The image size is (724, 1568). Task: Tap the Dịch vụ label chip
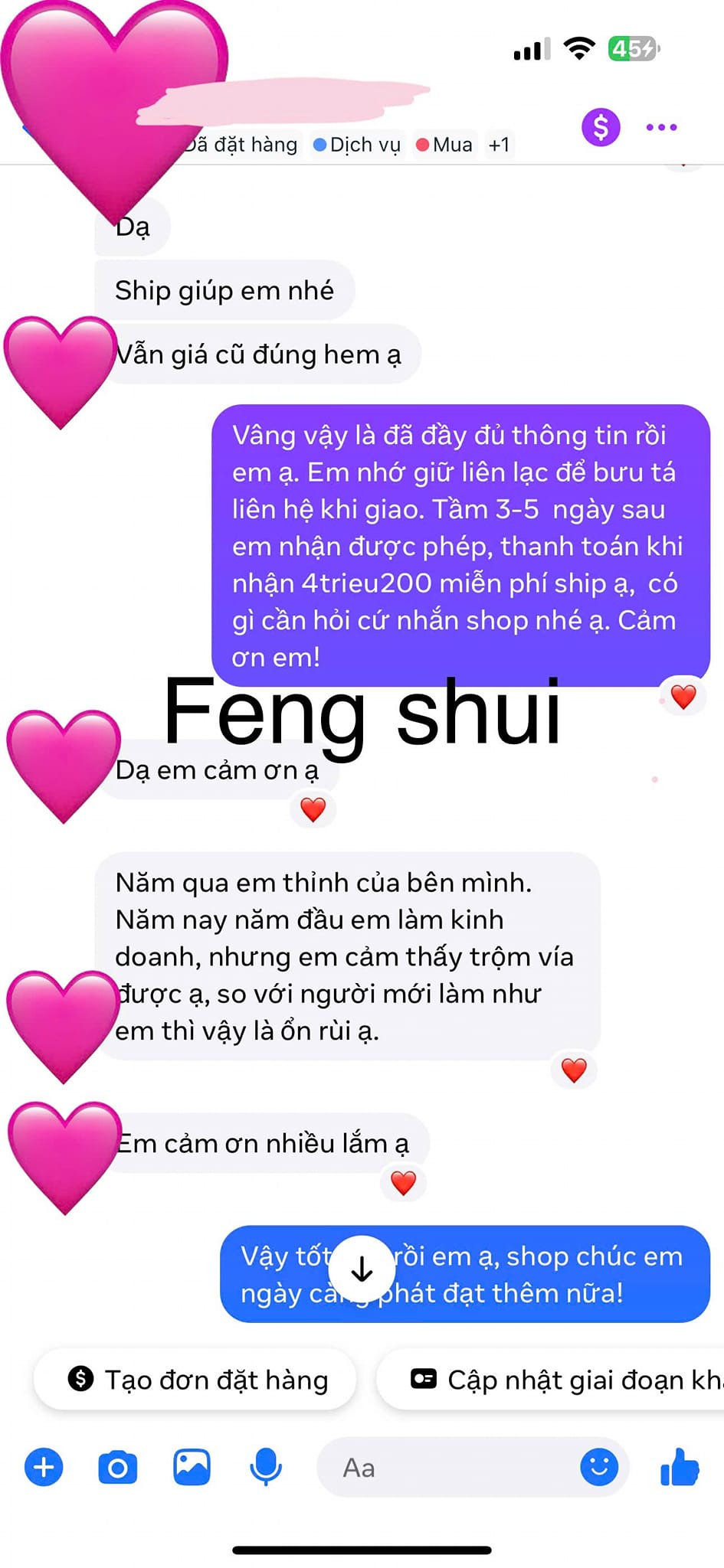pos(357,145)
